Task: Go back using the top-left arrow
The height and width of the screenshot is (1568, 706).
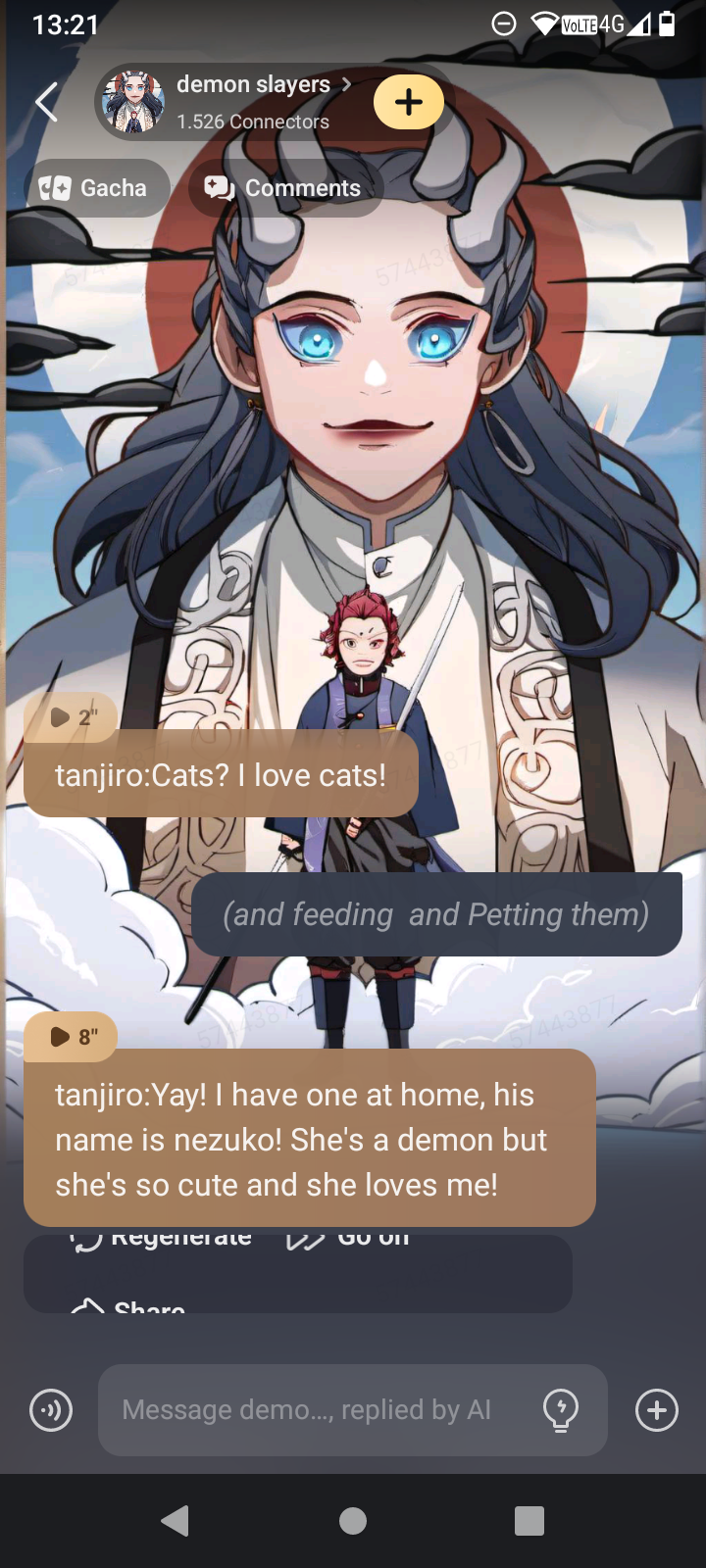Action: (x=46, y=102)
